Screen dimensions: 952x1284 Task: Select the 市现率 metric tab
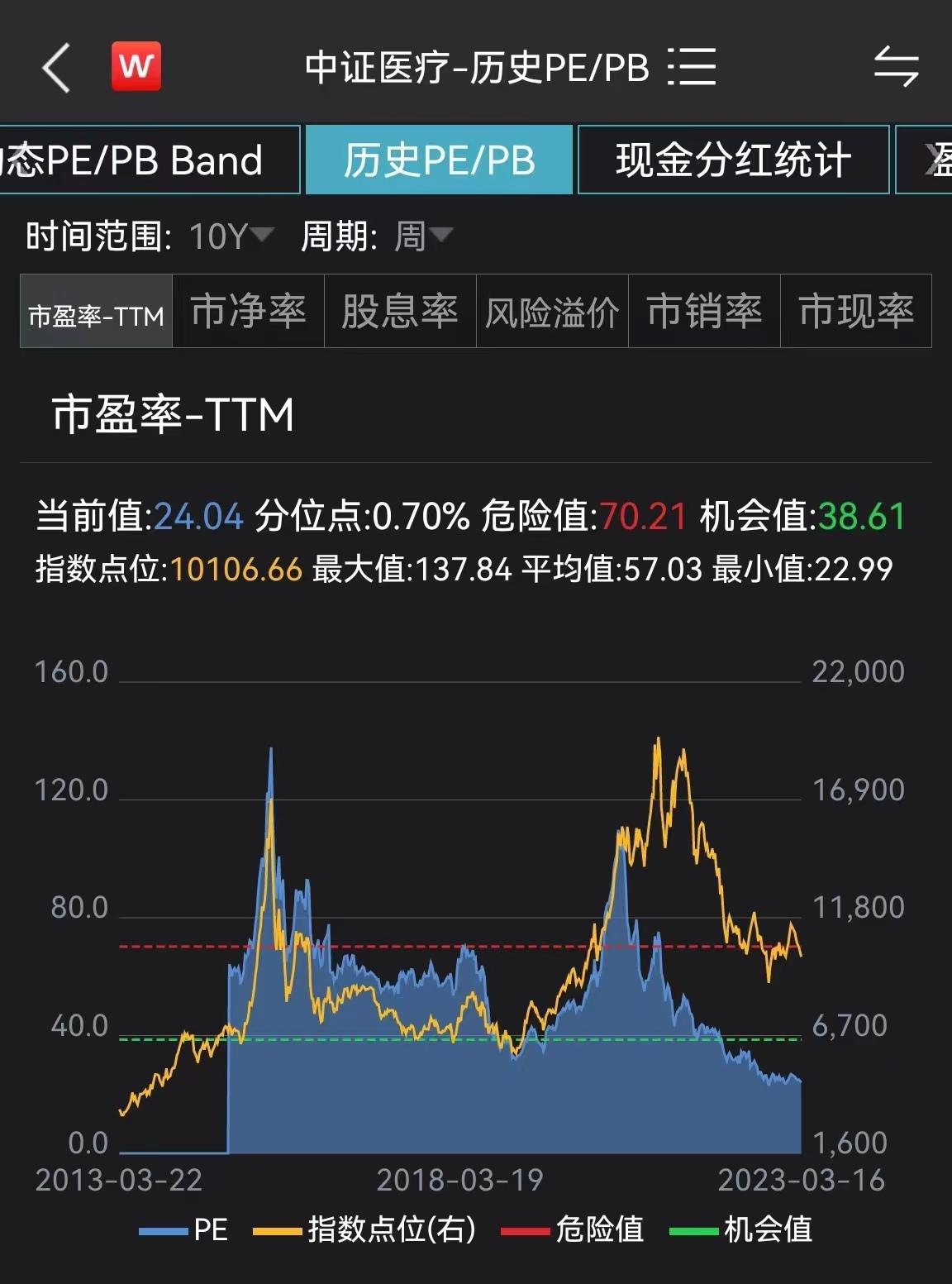tap(856, 313)
